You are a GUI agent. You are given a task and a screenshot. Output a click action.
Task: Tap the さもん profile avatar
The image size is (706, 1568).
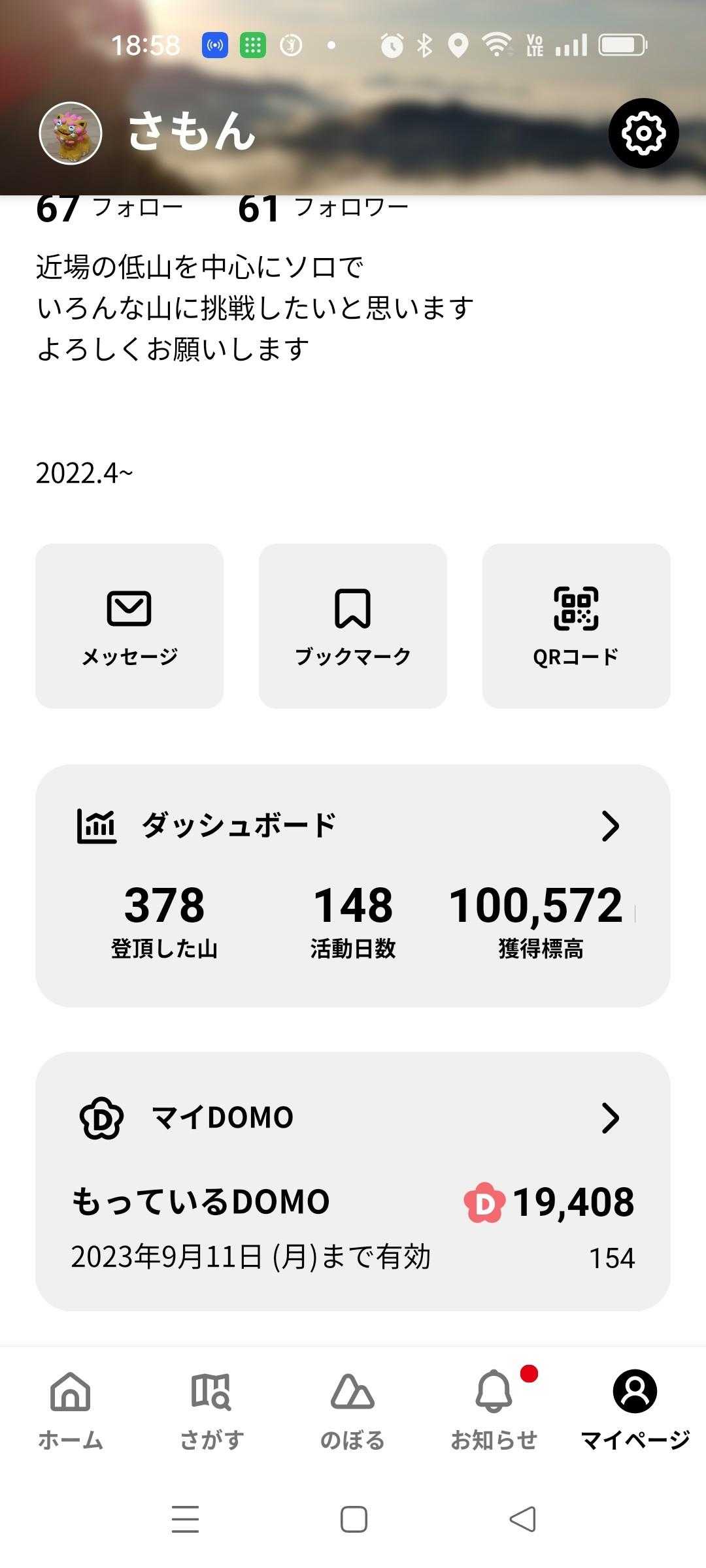[71, 133]
